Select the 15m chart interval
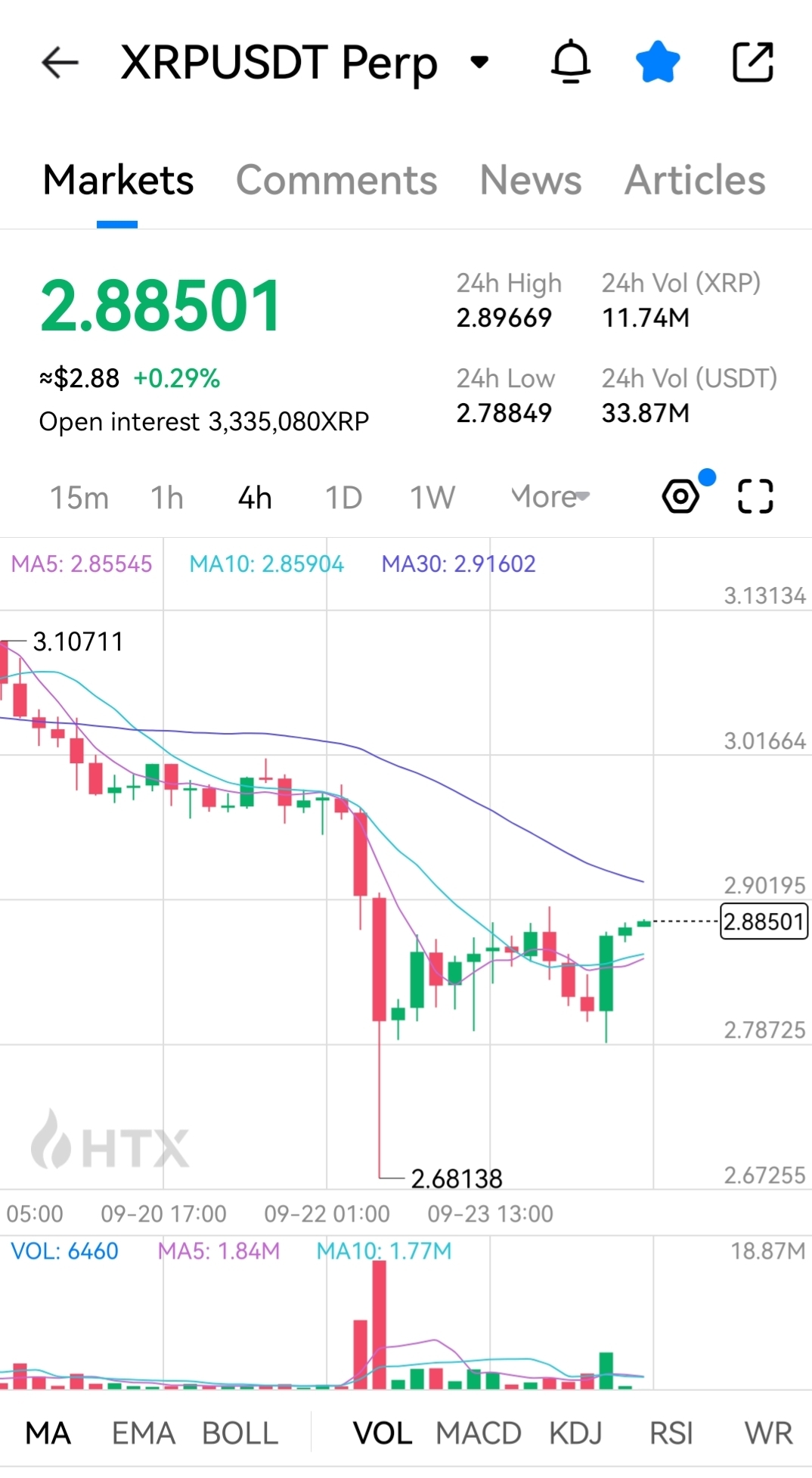This screenshot has width=812, height=1478. pyautogui.click(x=79, y=498)
